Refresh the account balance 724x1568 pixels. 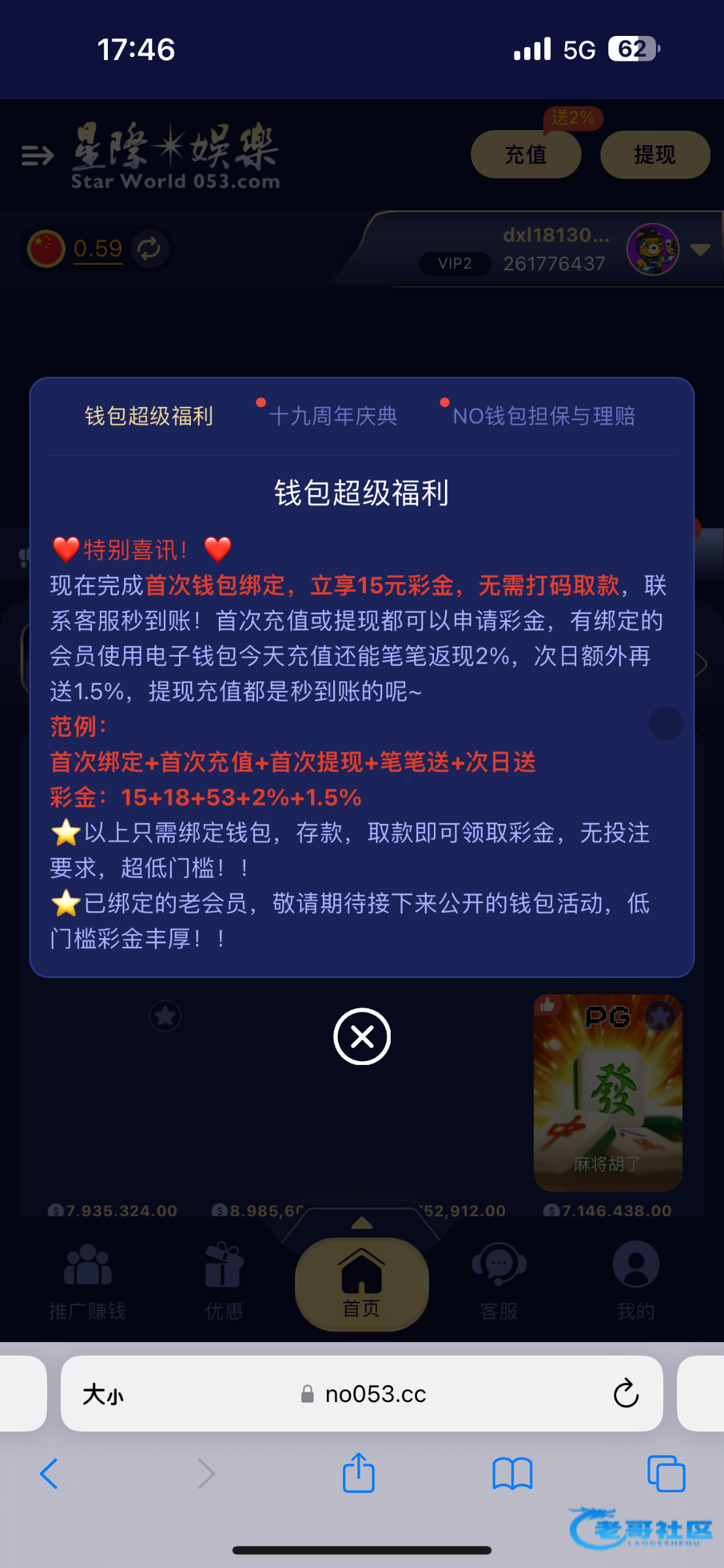click(x=149, y=249)
